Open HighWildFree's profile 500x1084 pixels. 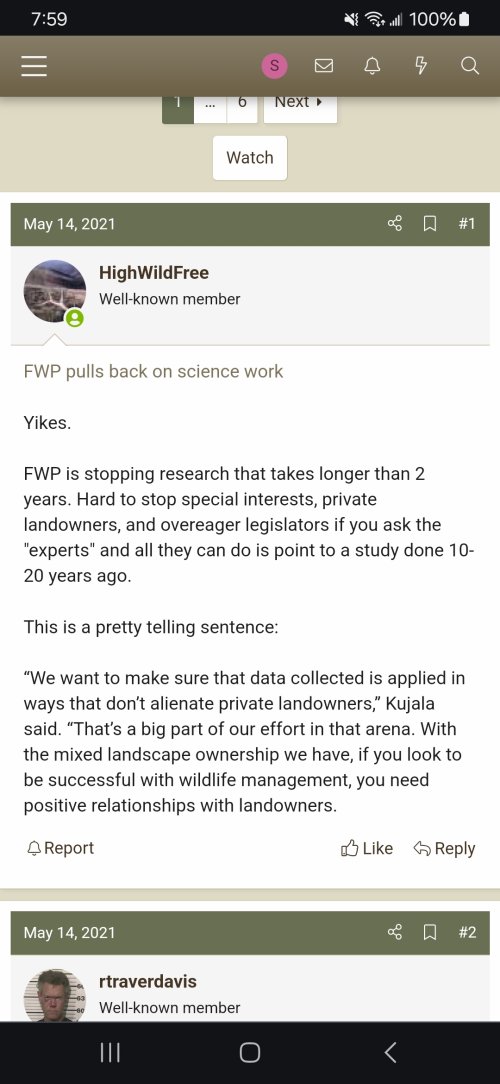154,272
